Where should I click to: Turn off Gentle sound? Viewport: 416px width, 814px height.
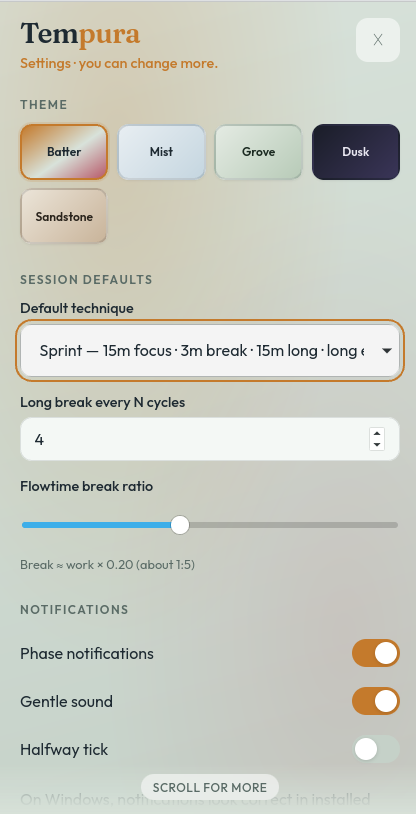375,701
